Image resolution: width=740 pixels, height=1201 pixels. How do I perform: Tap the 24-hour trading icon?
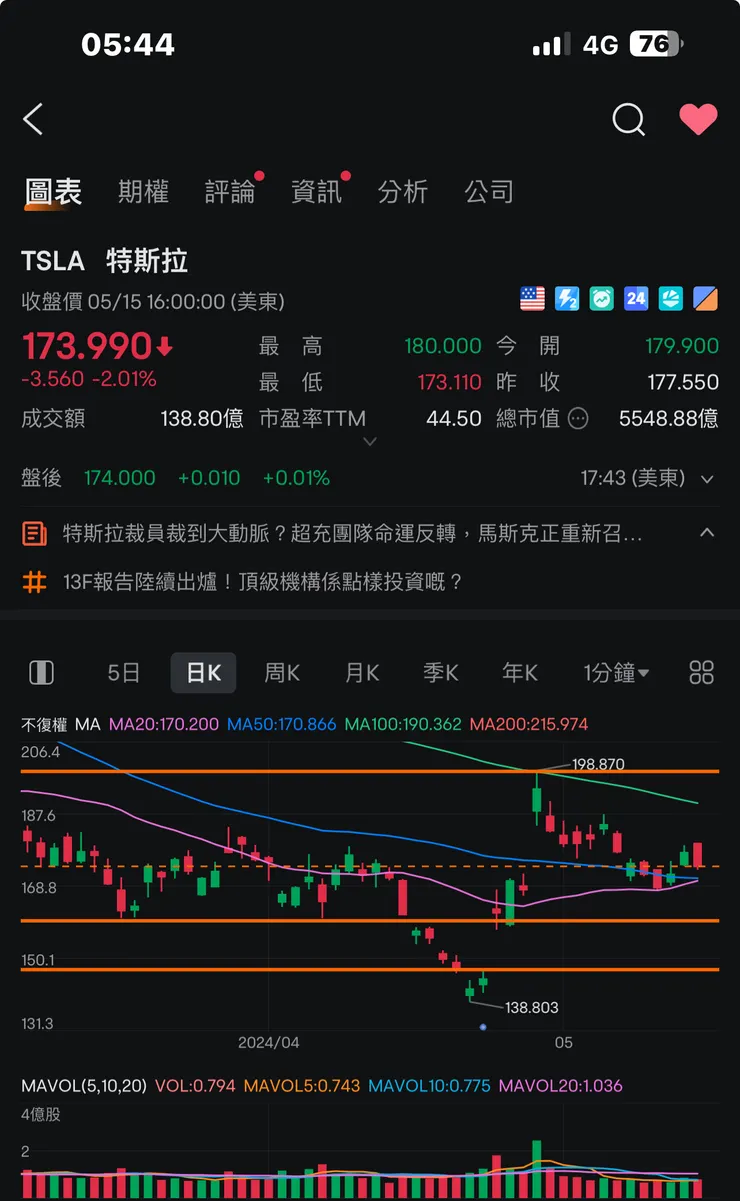636,298
